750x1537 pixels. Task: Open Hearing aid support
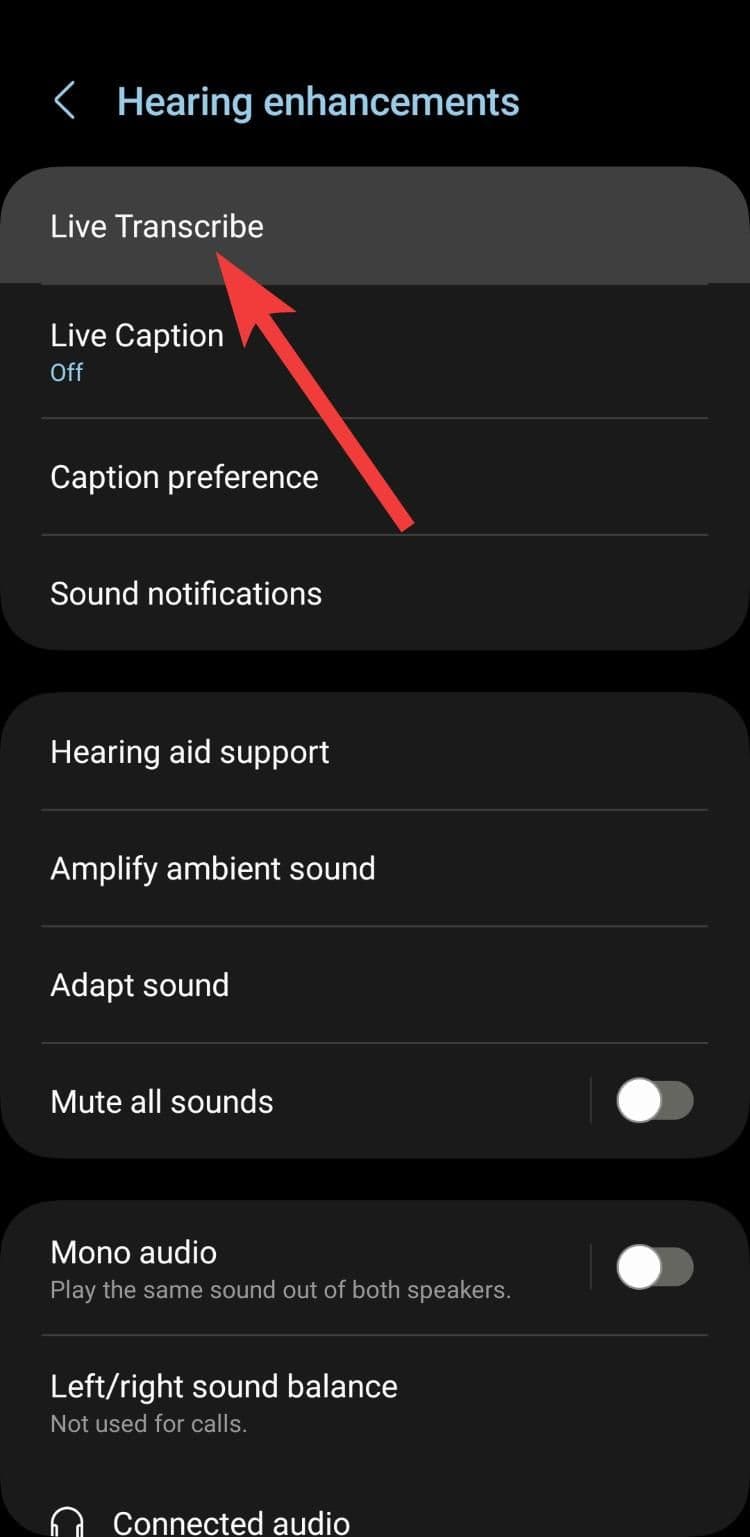coord(190,752)
